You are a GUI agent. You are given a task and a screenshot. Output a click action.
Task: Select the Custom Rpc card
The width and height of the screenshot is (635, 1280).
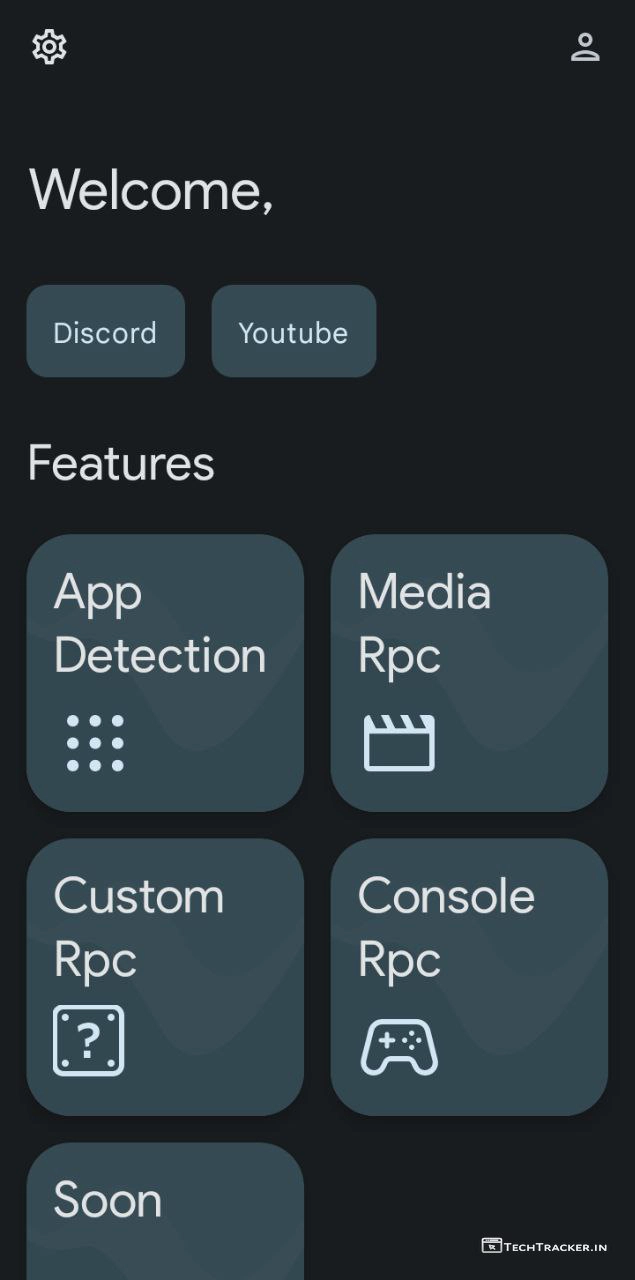coord(165,976)
